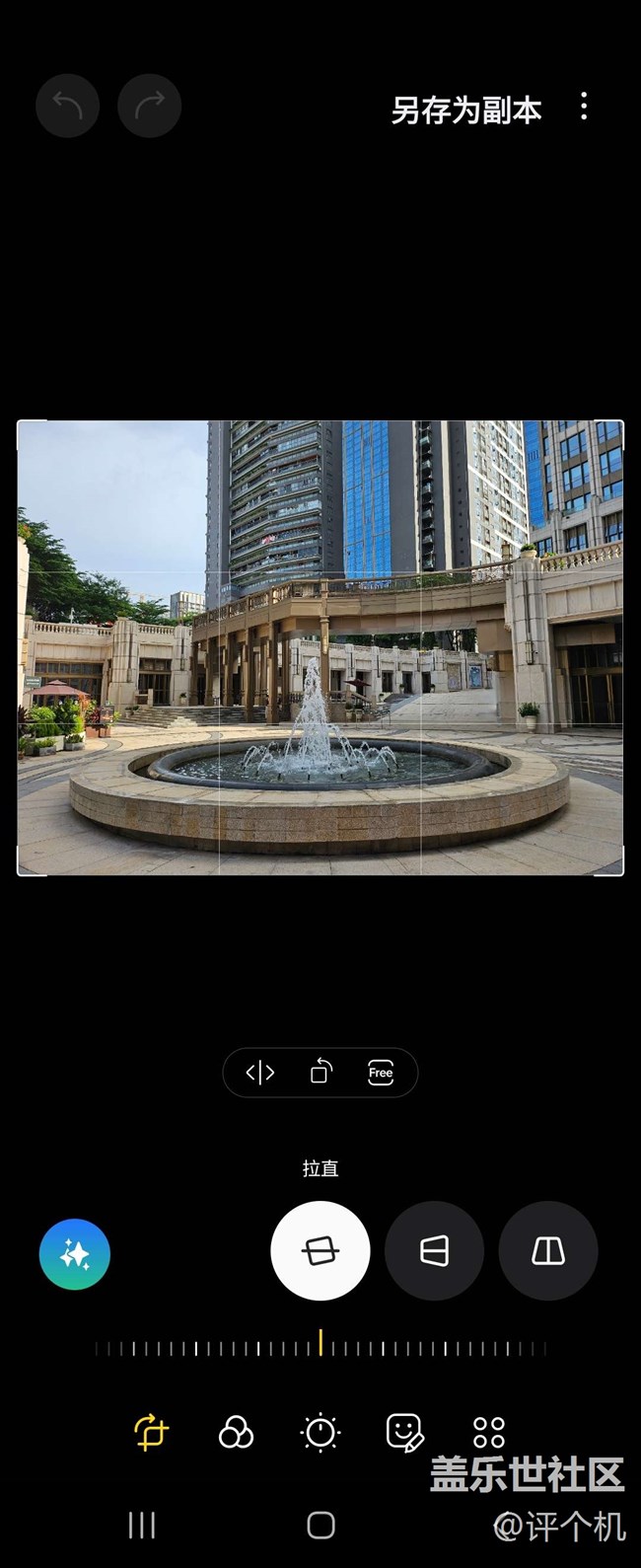Select the horizontal perspective tool
The height and width of the screenshot is (1568, 641).
[434, 1250]
